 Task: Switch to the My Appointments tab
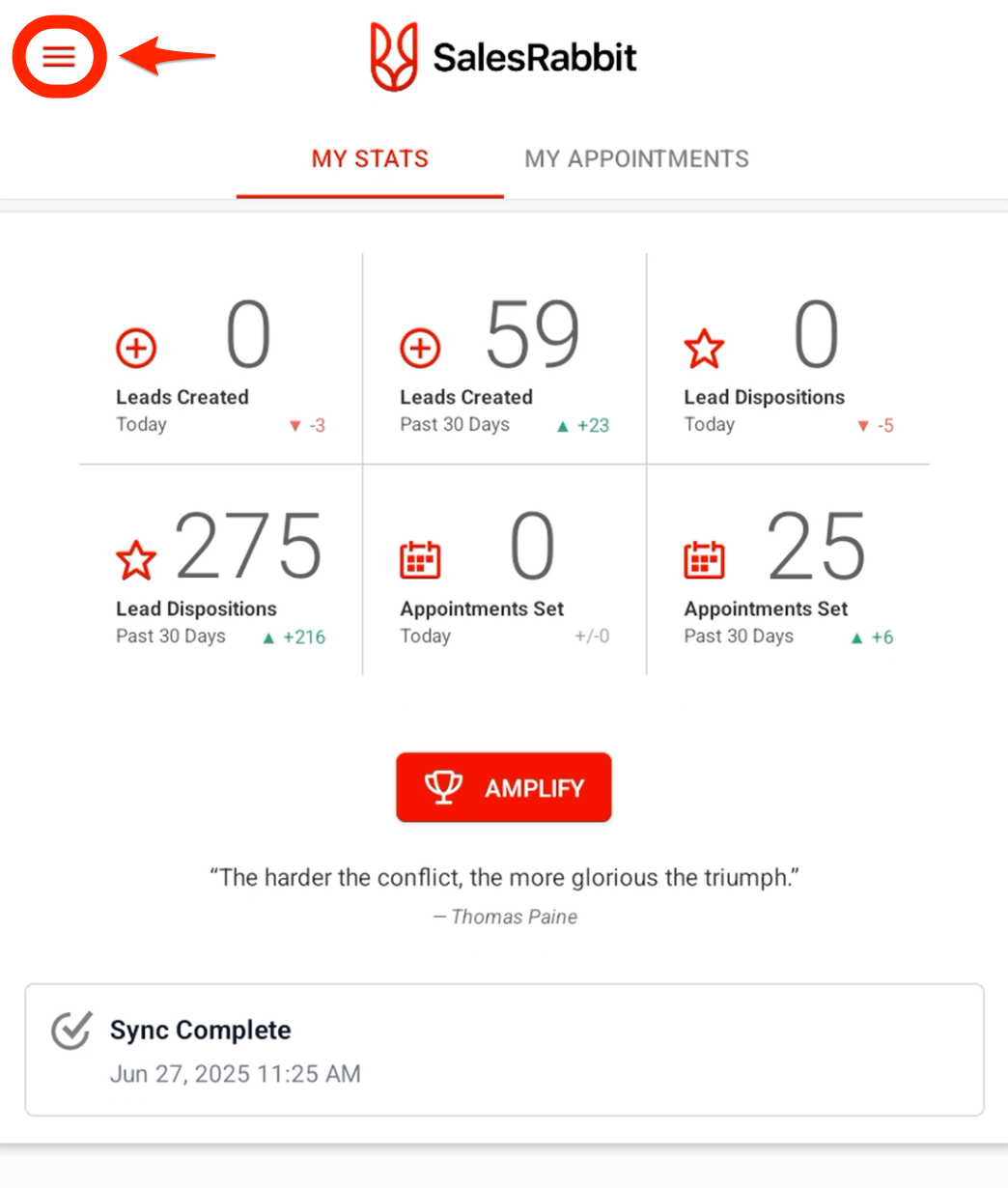pos(636,159)
